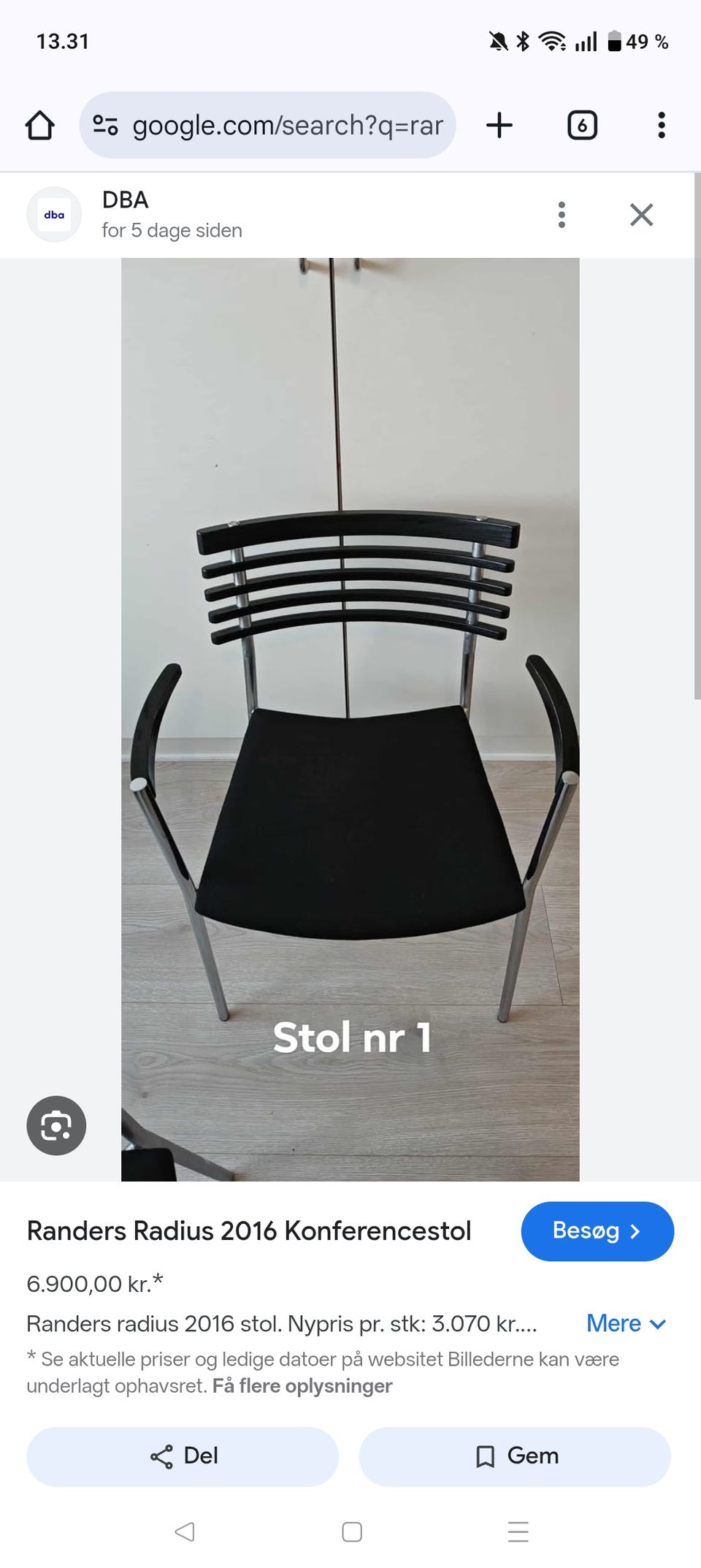701x1568 pixels.
Task: Tap the battery indicator in the status bar
Action: tap(616, 42)
